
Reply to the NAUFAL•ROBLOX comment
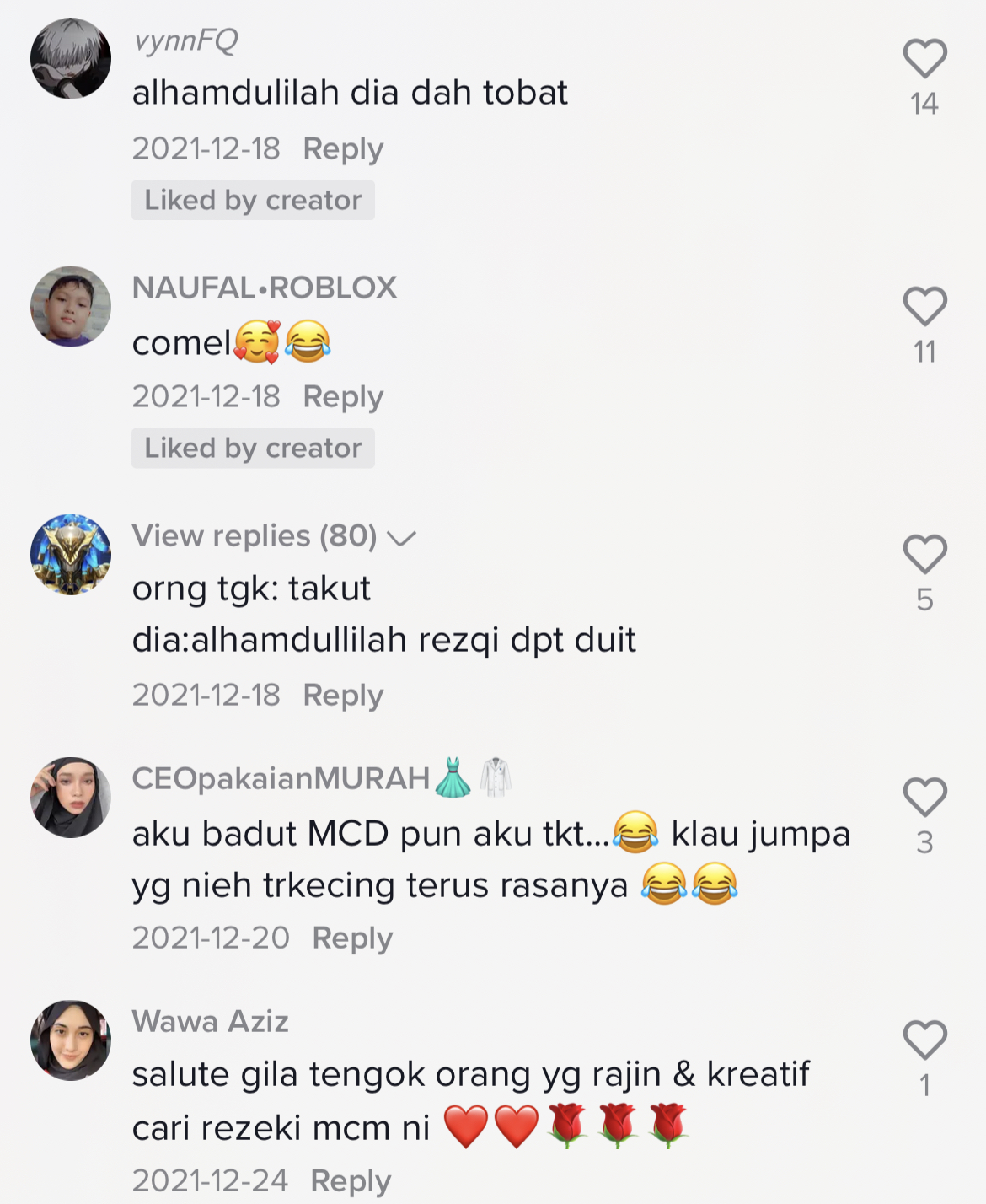pos(343,397)
